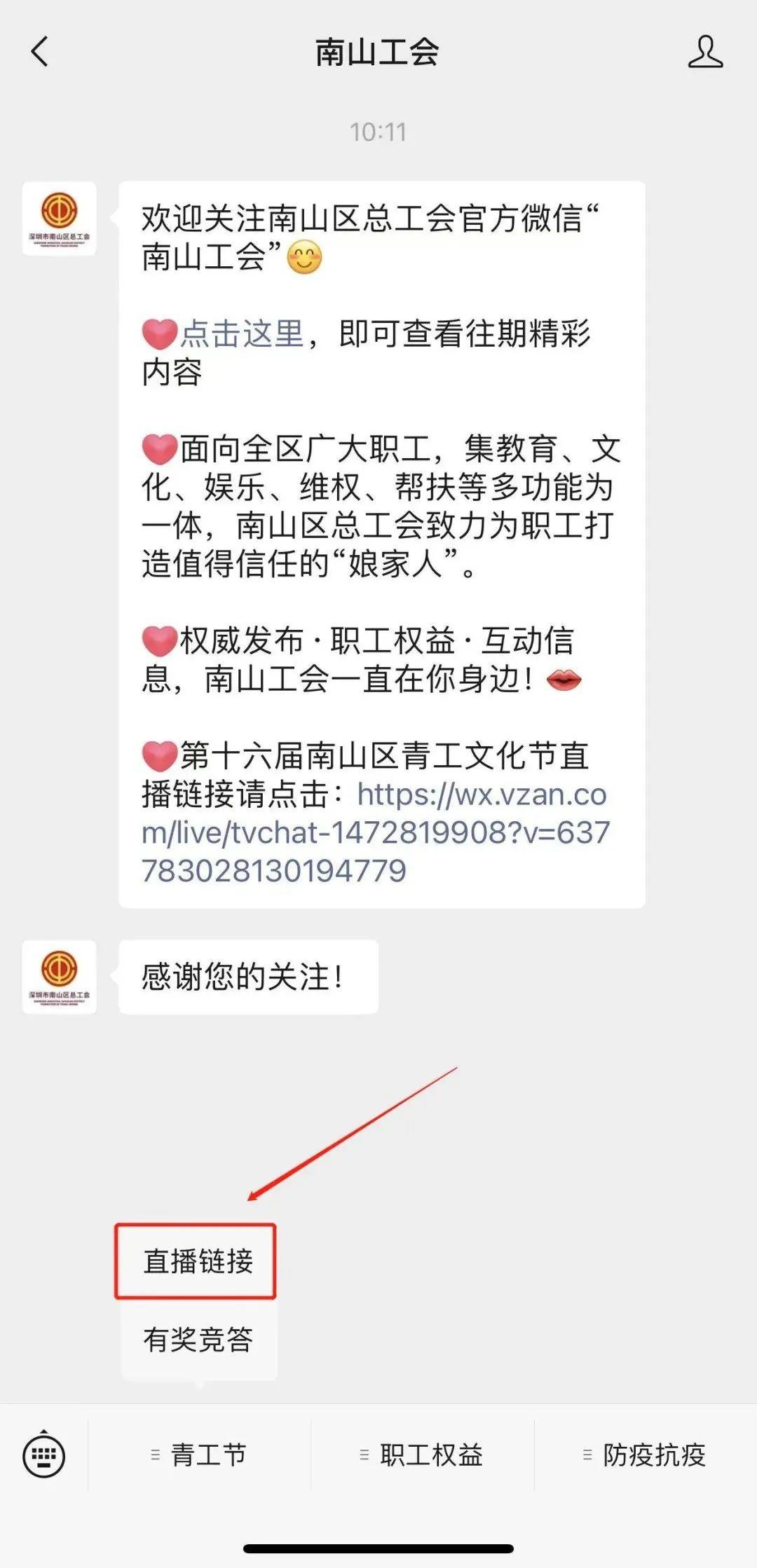This screenshot has height=1568, width=757.
Task: View the sender avatar on the welcome message
Action: pyautogui.click(x=59, y=219)
